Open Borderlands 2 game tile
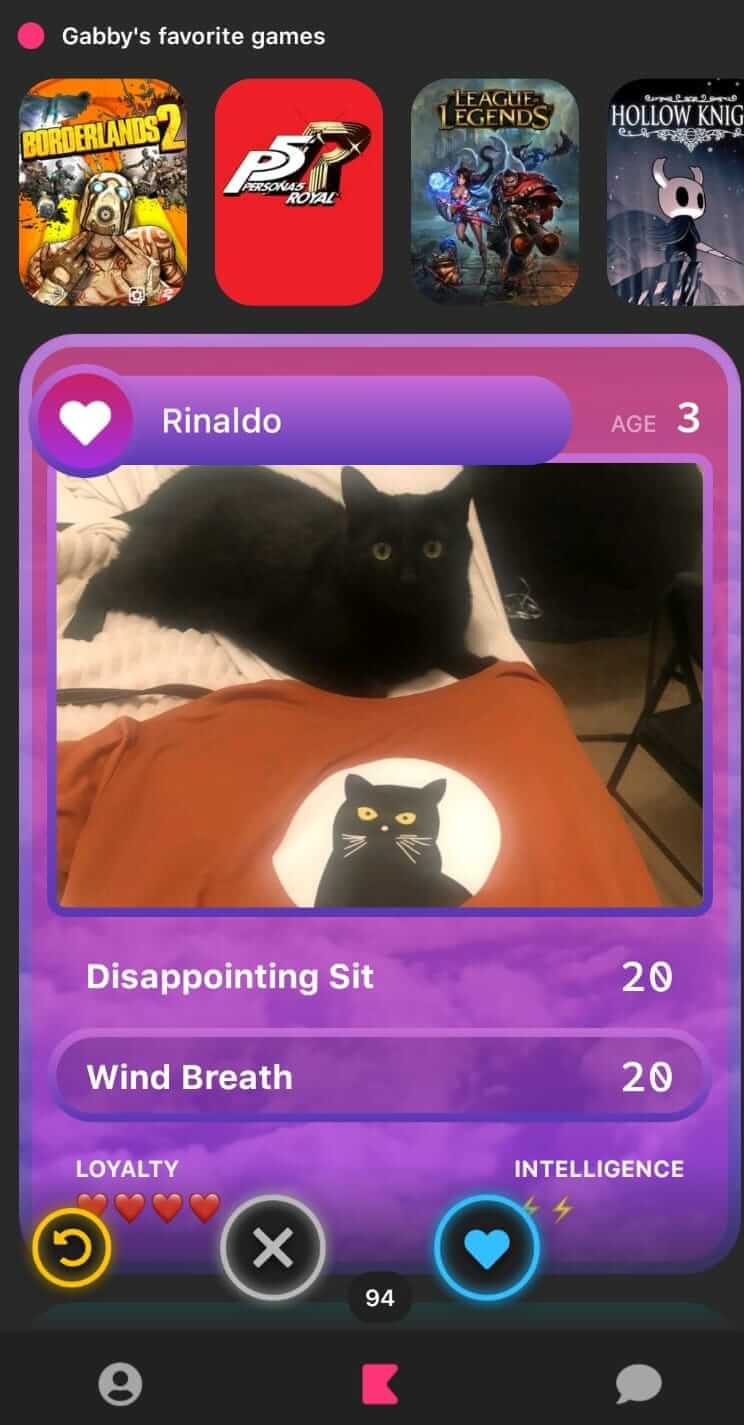 (103, 192)
